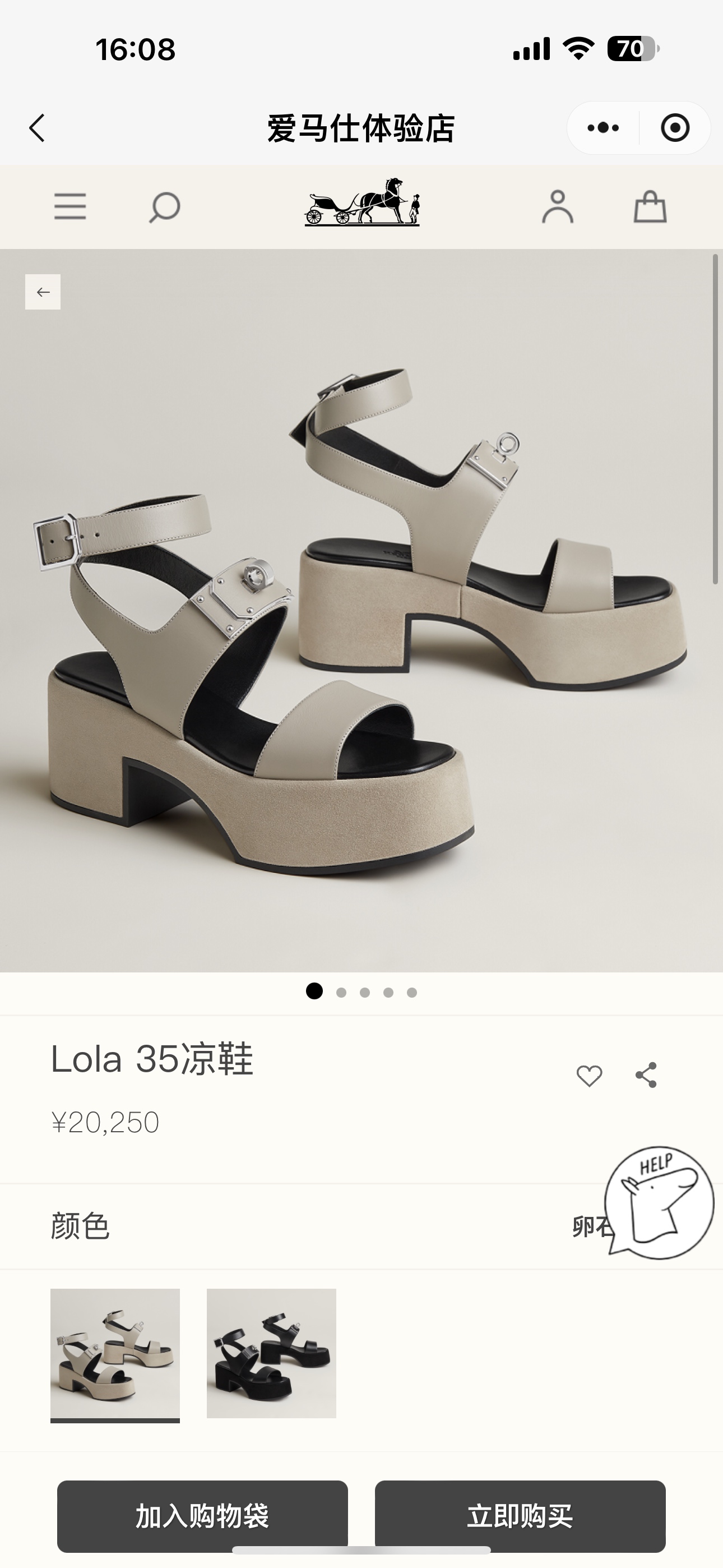The width and height of the screenshot is (723, 1568).
Task: Go back with the top-left chevron
Action: point(38,127)
